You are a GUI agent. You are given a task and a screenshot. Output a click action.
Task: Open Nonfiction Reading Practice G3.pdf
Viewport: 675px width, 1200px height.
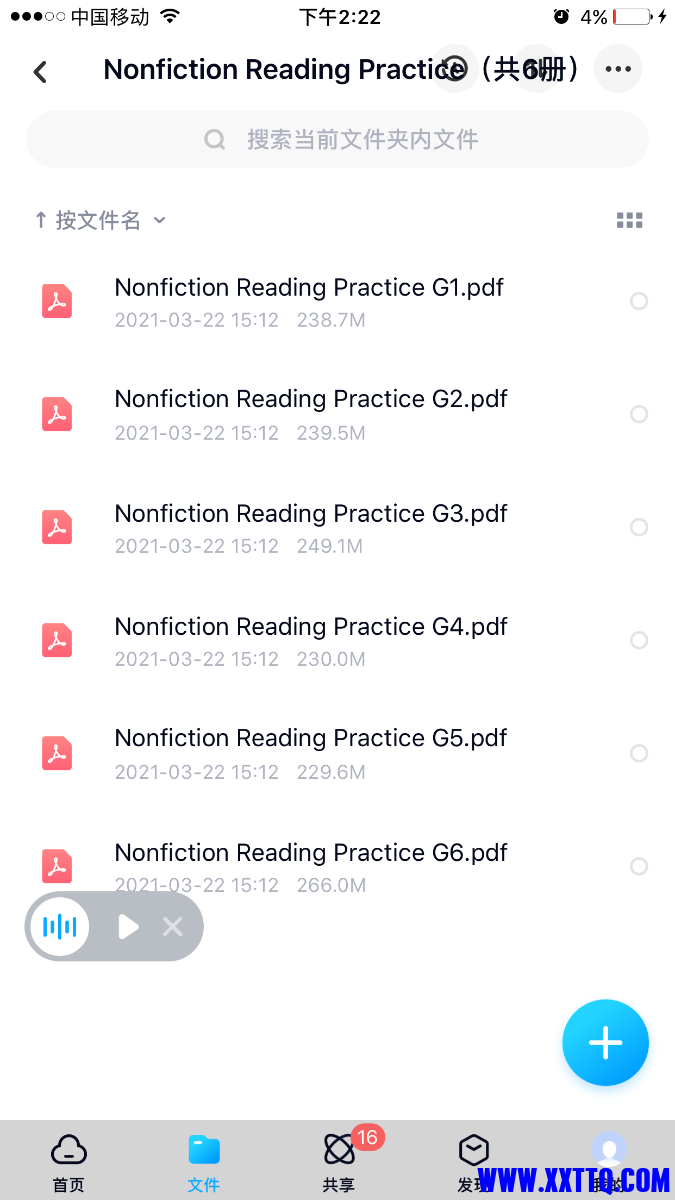(x=311, y=527)
